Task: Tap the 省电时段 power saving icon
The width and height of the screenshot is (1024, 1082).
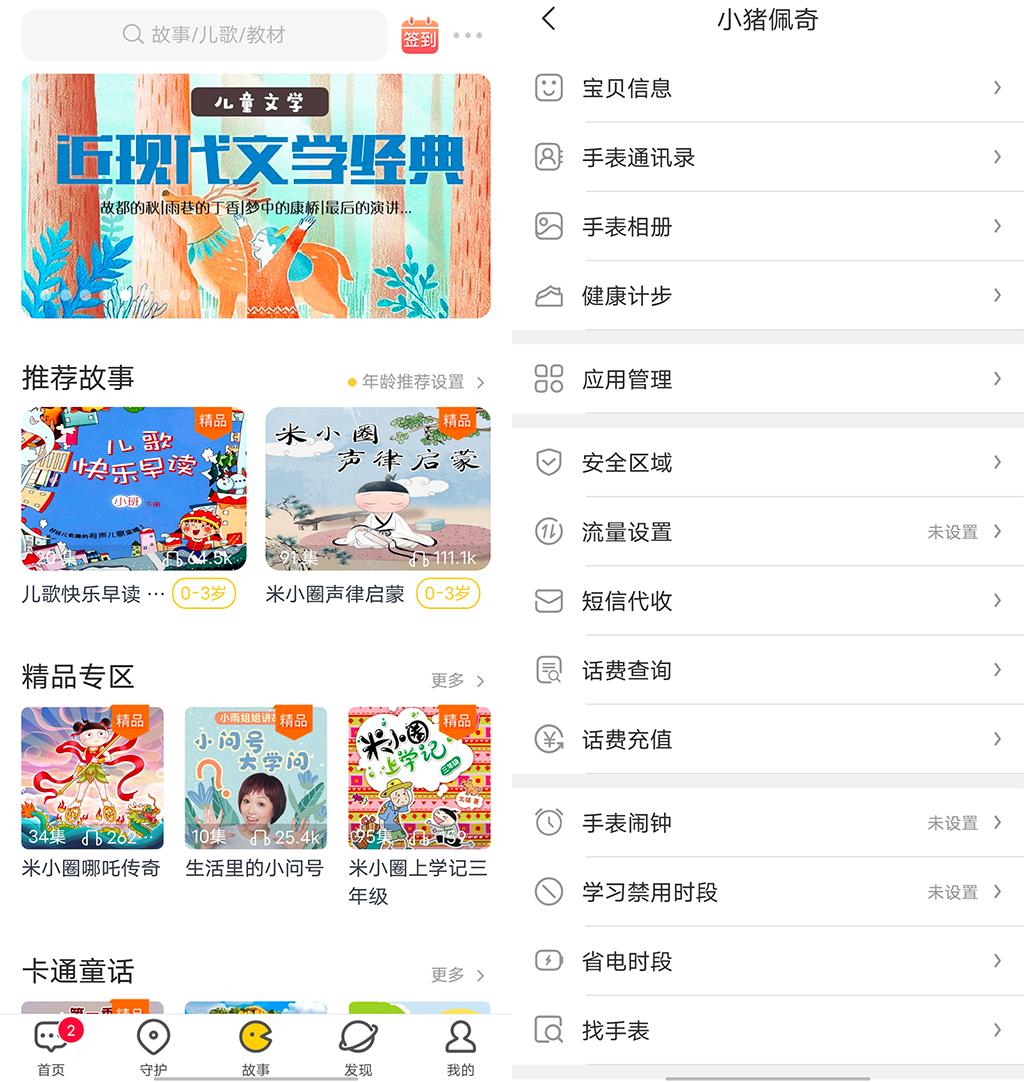Action: [x=548, y=961]
